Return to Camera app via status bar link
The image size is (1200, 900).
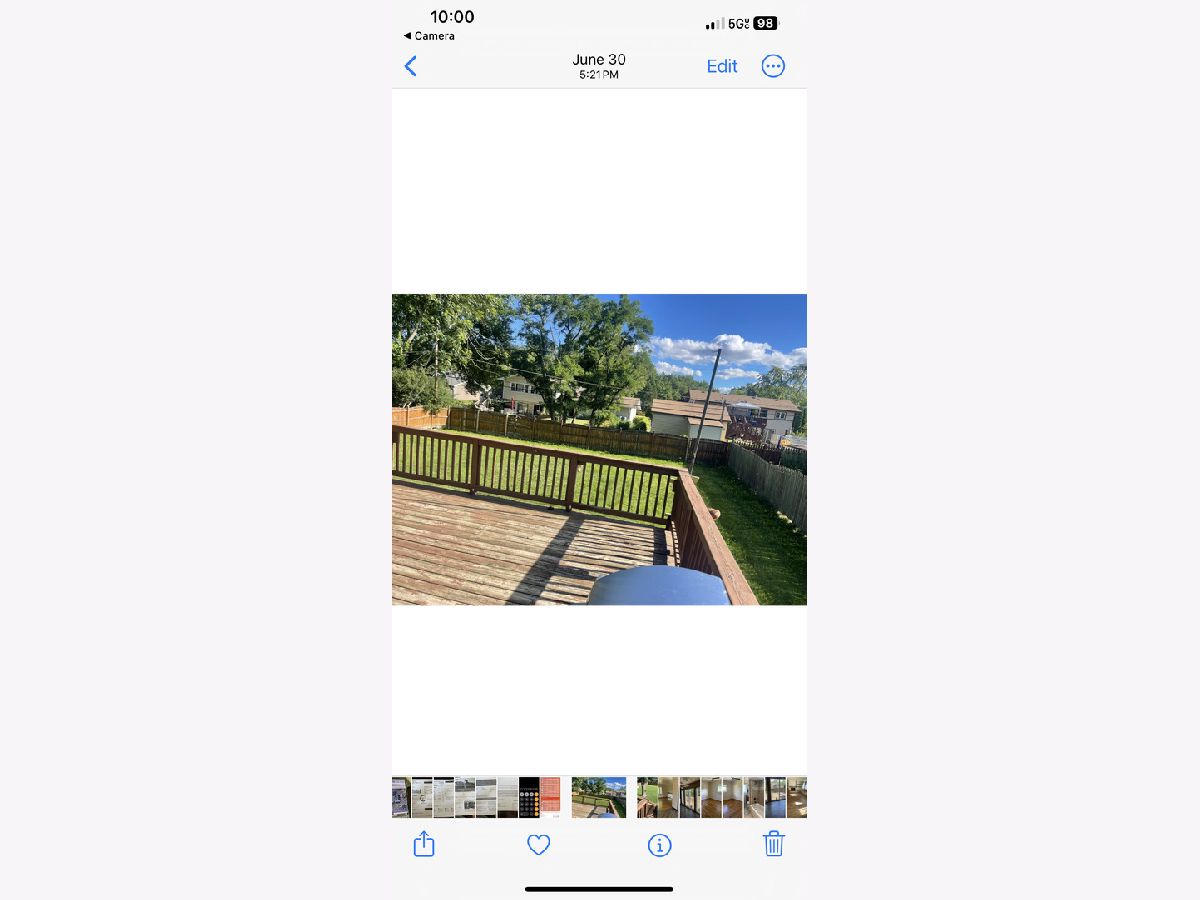429,36
